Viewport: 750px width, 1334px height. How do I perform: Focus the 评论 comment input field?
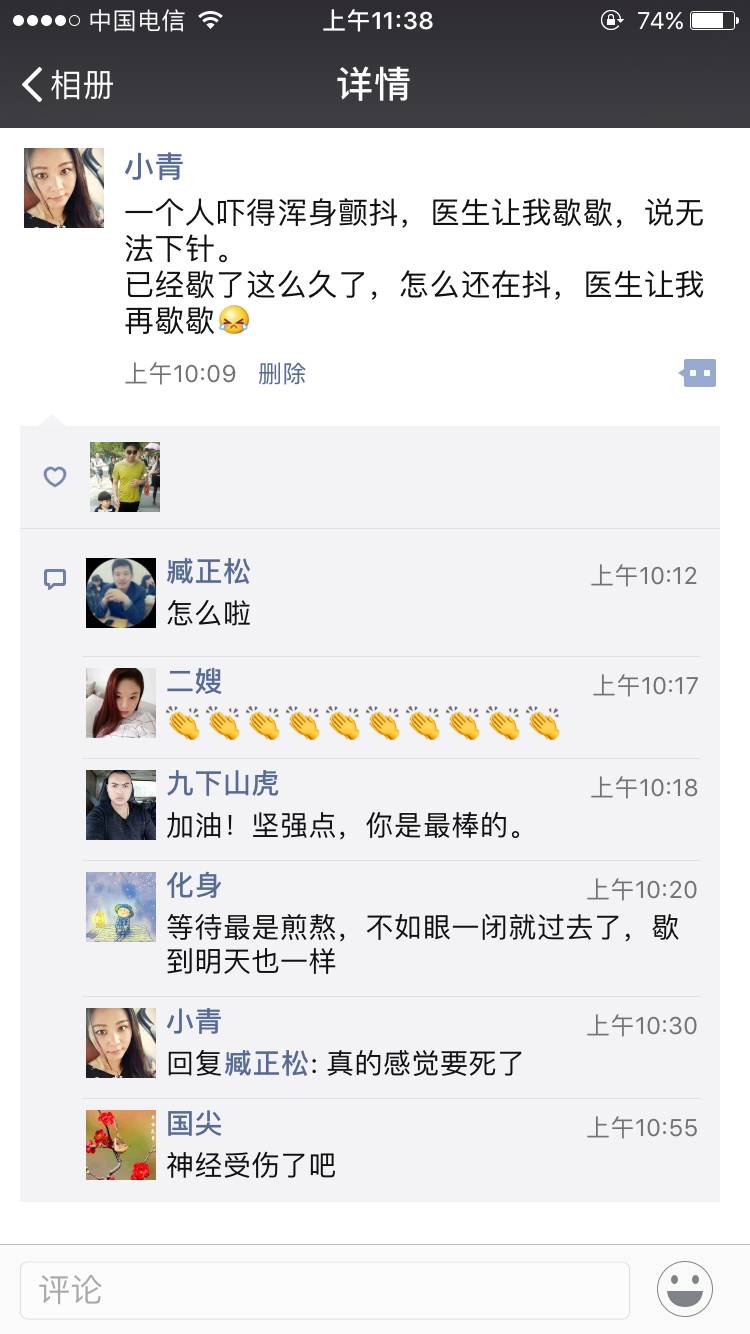tap(325, 1289)
